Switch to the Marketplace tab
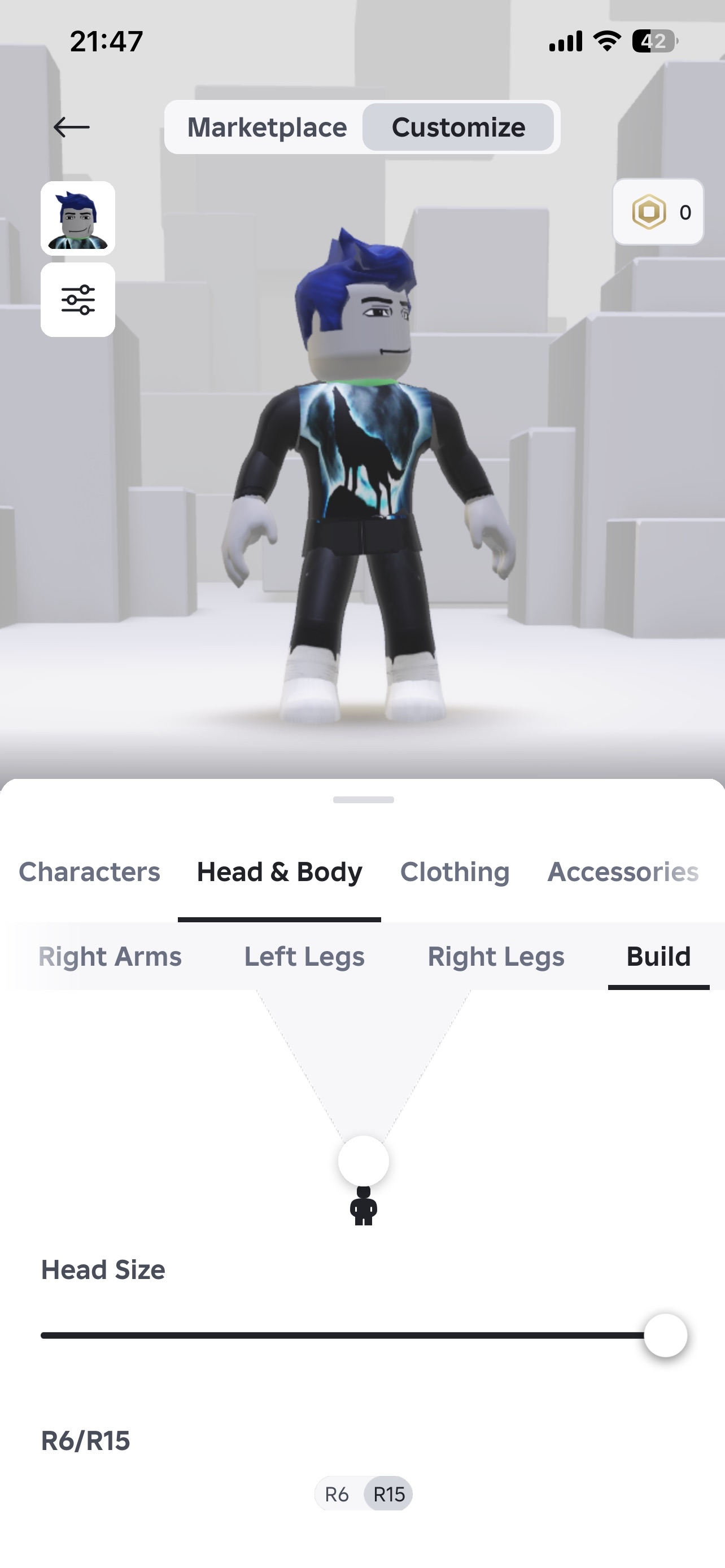This screenshot has width=725, height=1568. tap(267, 127)
